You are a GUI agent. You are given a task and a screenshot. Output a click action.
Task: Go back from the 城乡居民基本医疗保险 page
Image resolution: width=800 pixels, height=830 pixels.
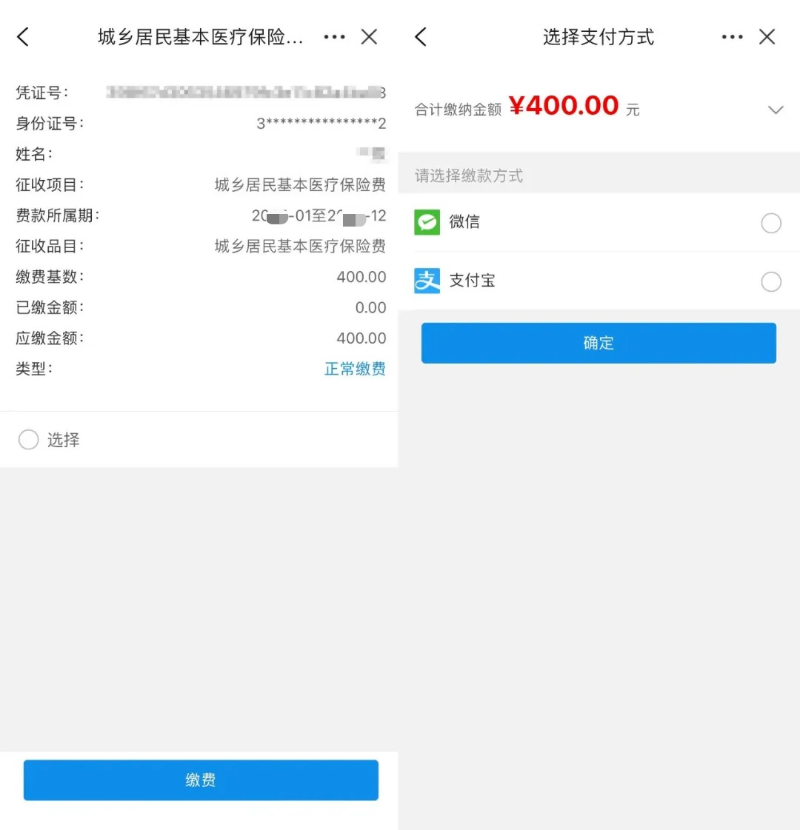23,37
